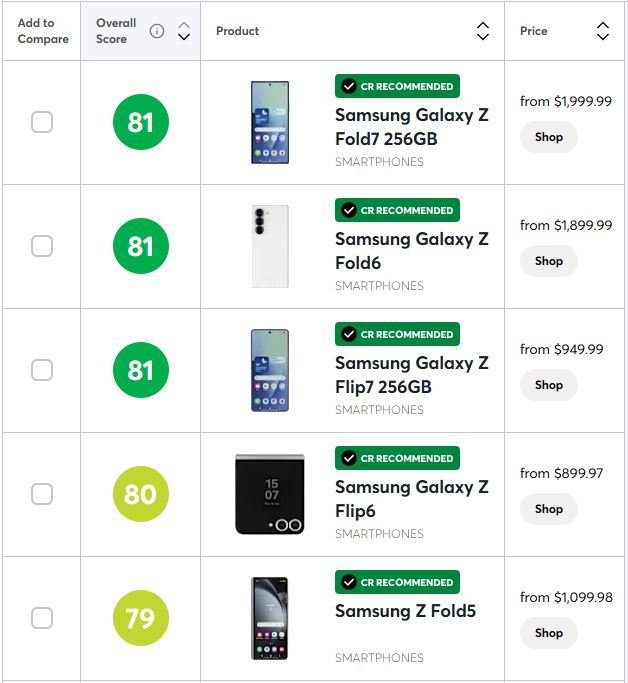Shop the Samsung Z Fold5 from $1,099.98
Viewport: 628px width, 683px height.
tap(548, 633)
